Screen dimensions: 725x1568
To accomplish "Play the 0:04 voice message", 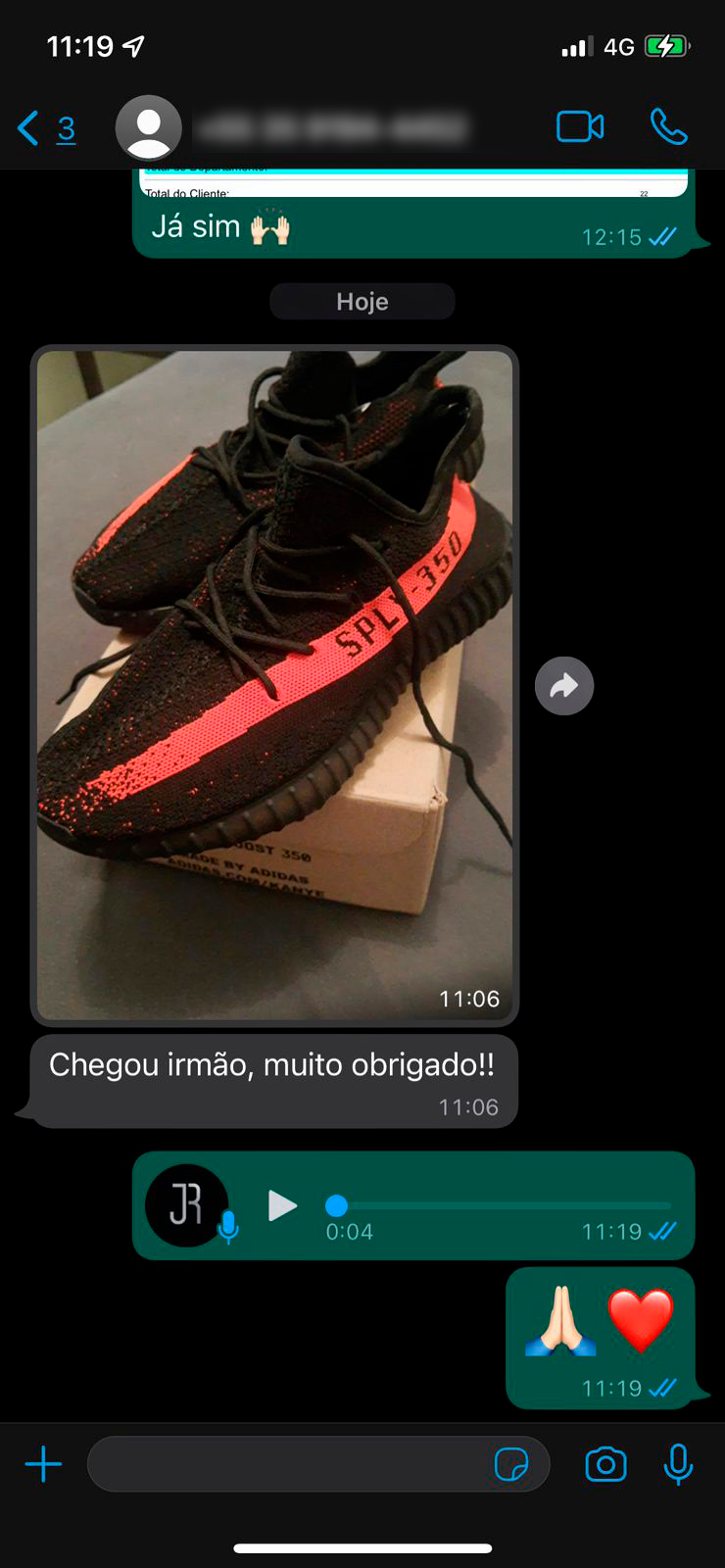I will (282, 1205).
